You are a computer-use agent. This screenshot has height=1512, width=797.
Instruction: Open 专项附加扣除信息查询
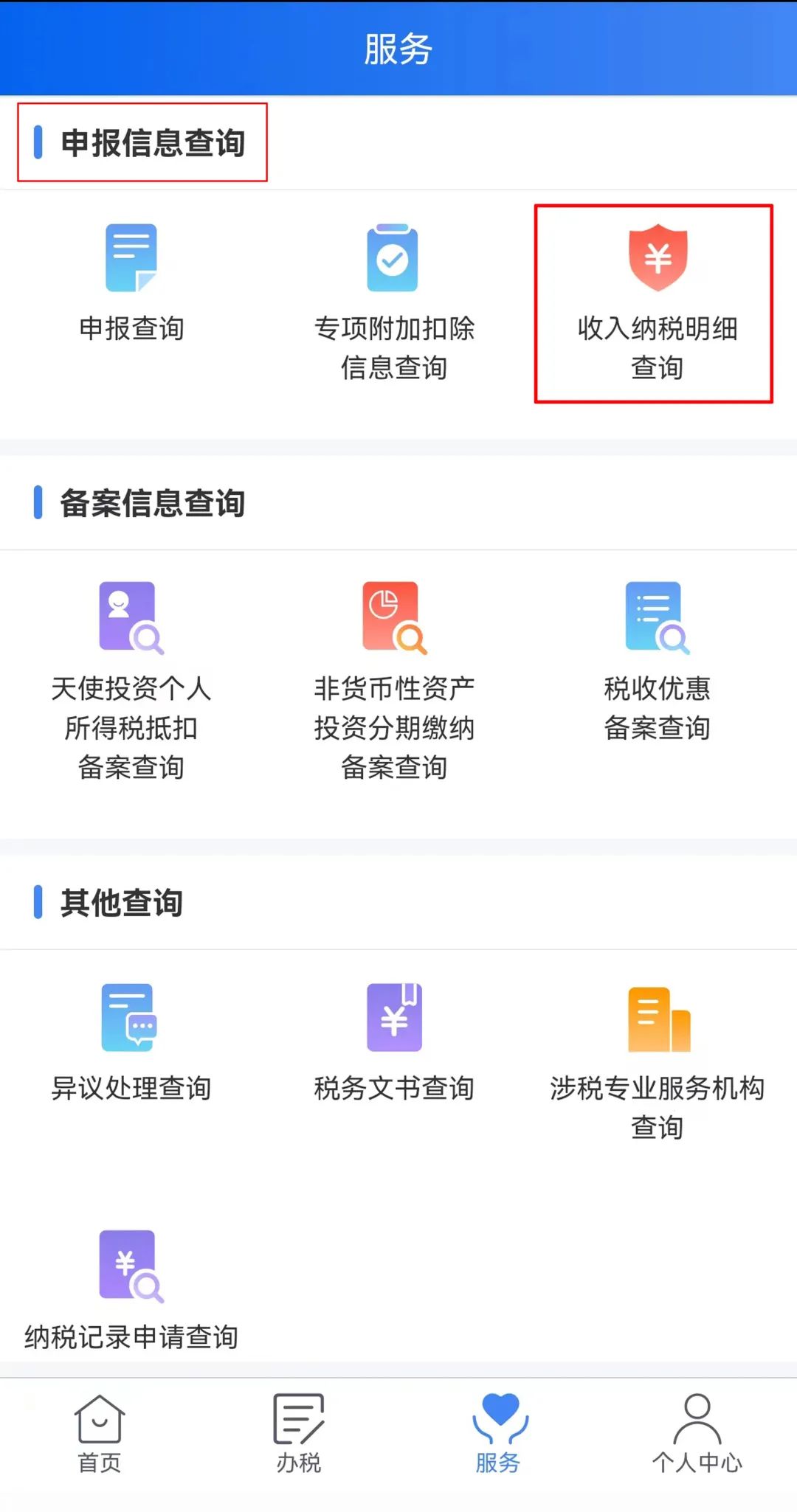(393, 302)
